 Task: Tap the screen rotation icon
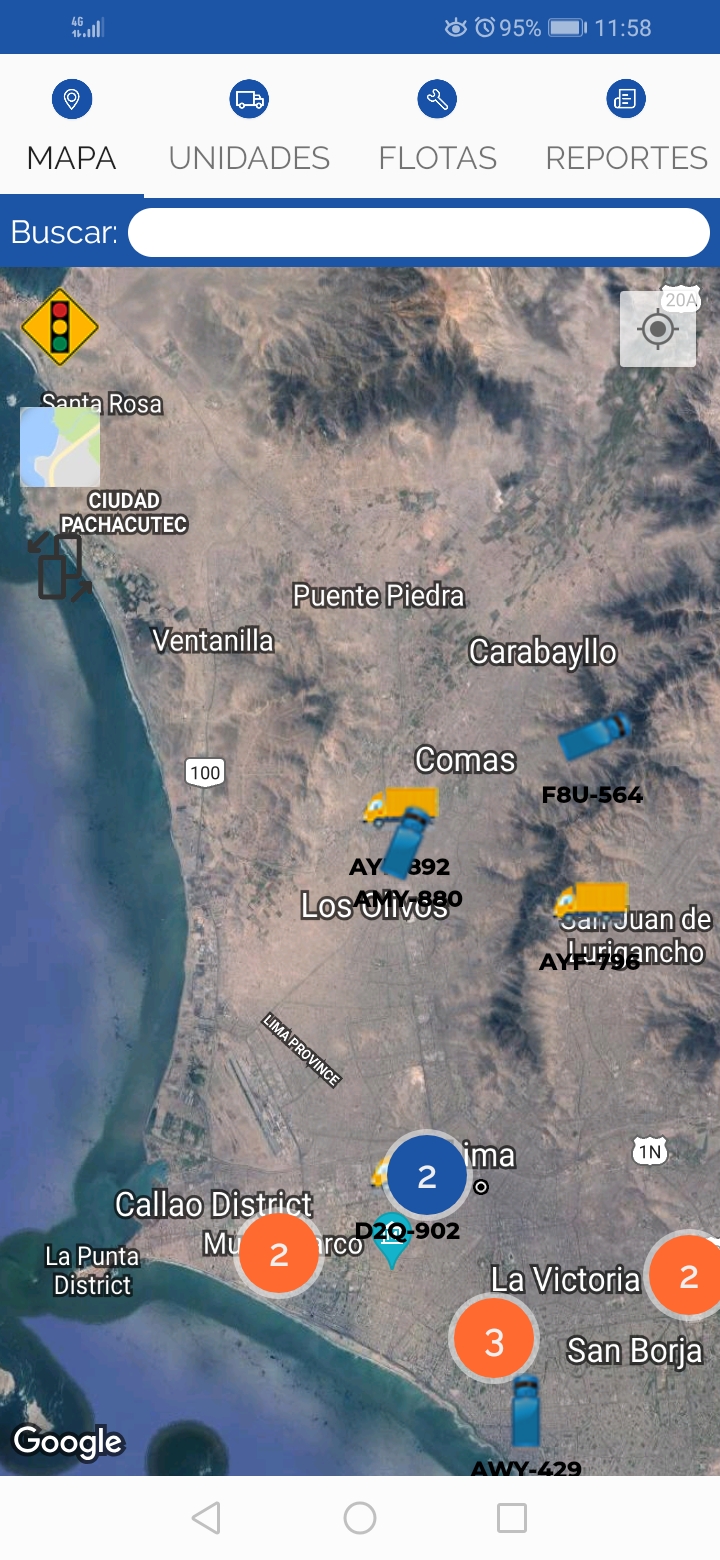[60, 567]
